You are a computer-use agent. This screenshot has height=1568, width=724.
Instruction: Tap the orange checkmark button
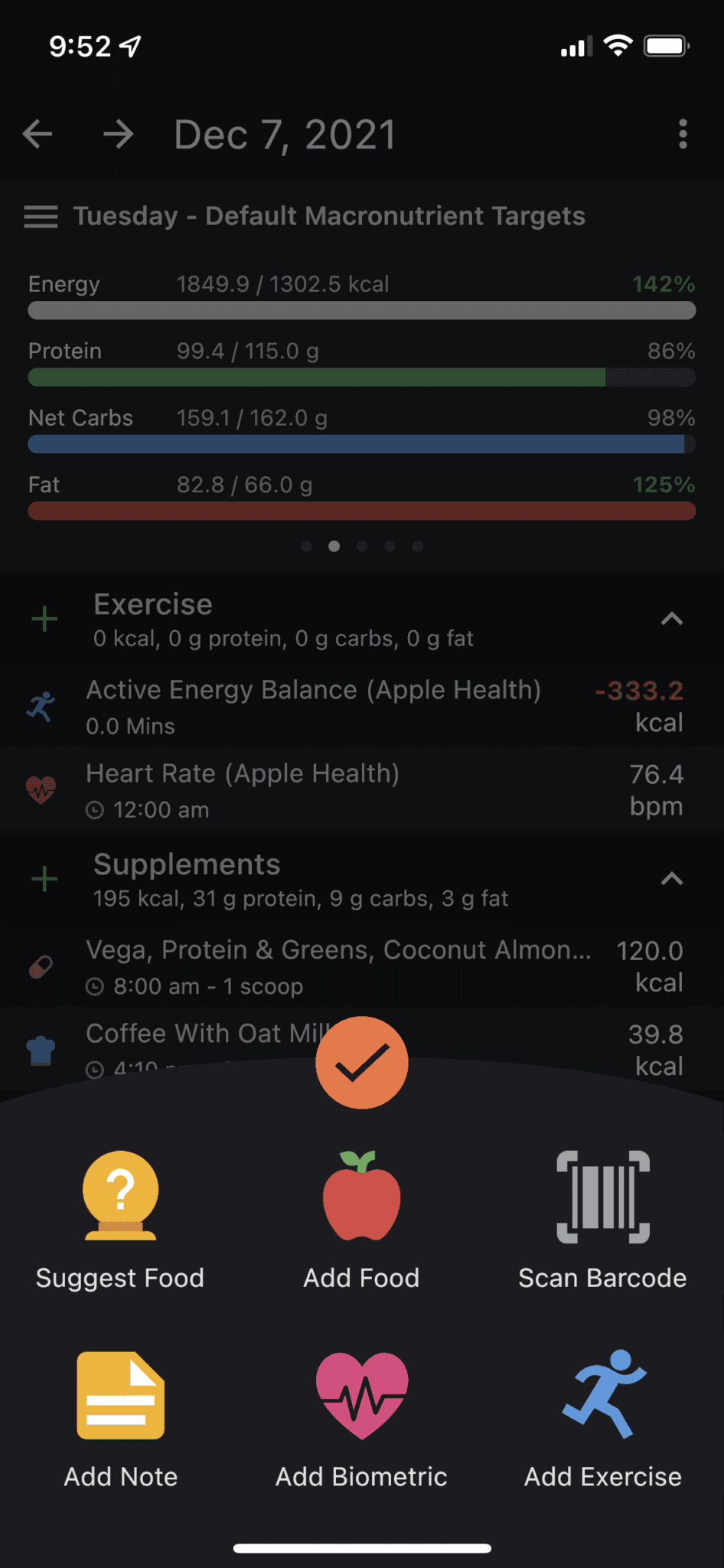point(362,1063)
